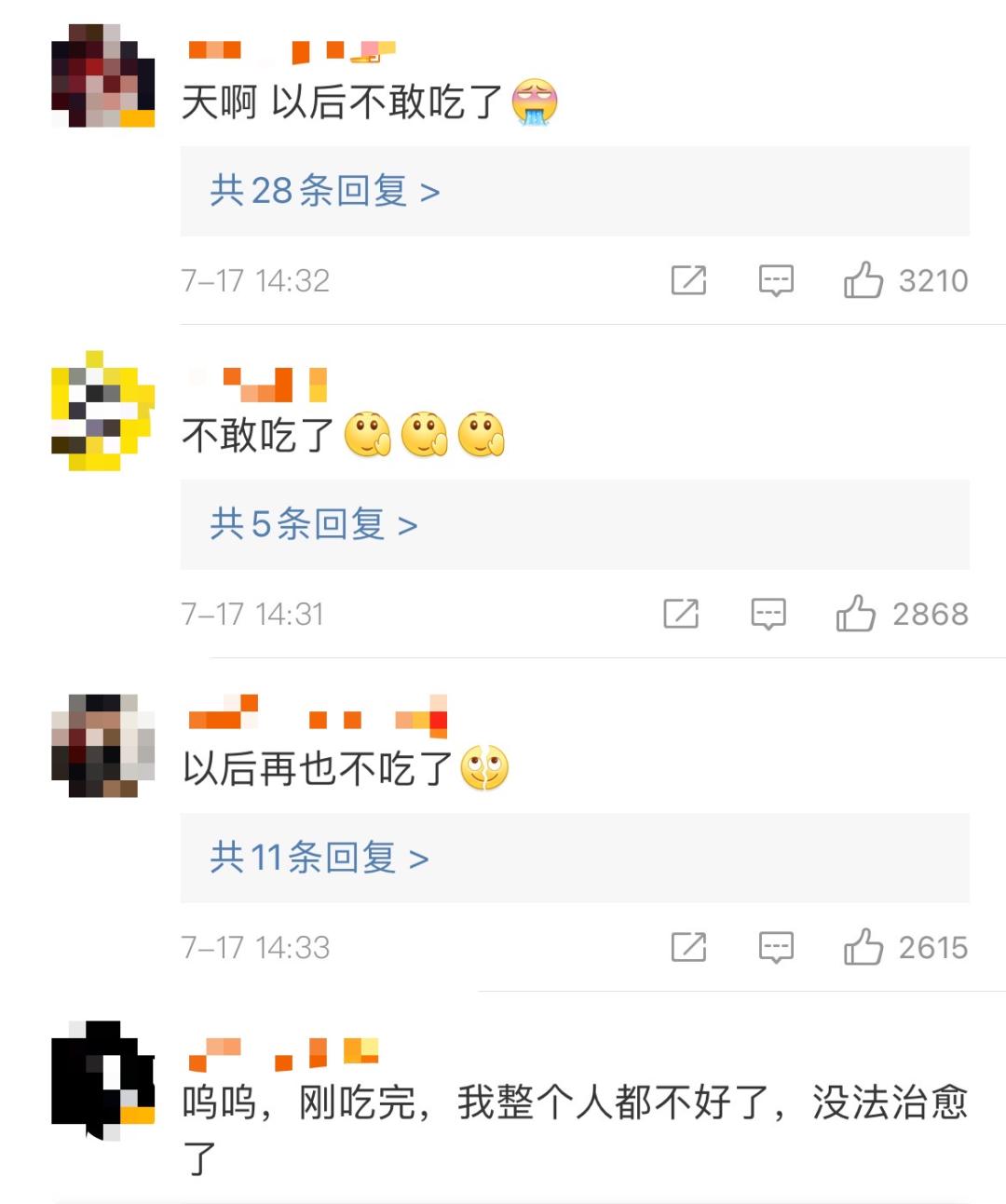This screenshot has height=1204, width=1006.
Task: Like the comment with 3210 likes
Action: point(863,279)
